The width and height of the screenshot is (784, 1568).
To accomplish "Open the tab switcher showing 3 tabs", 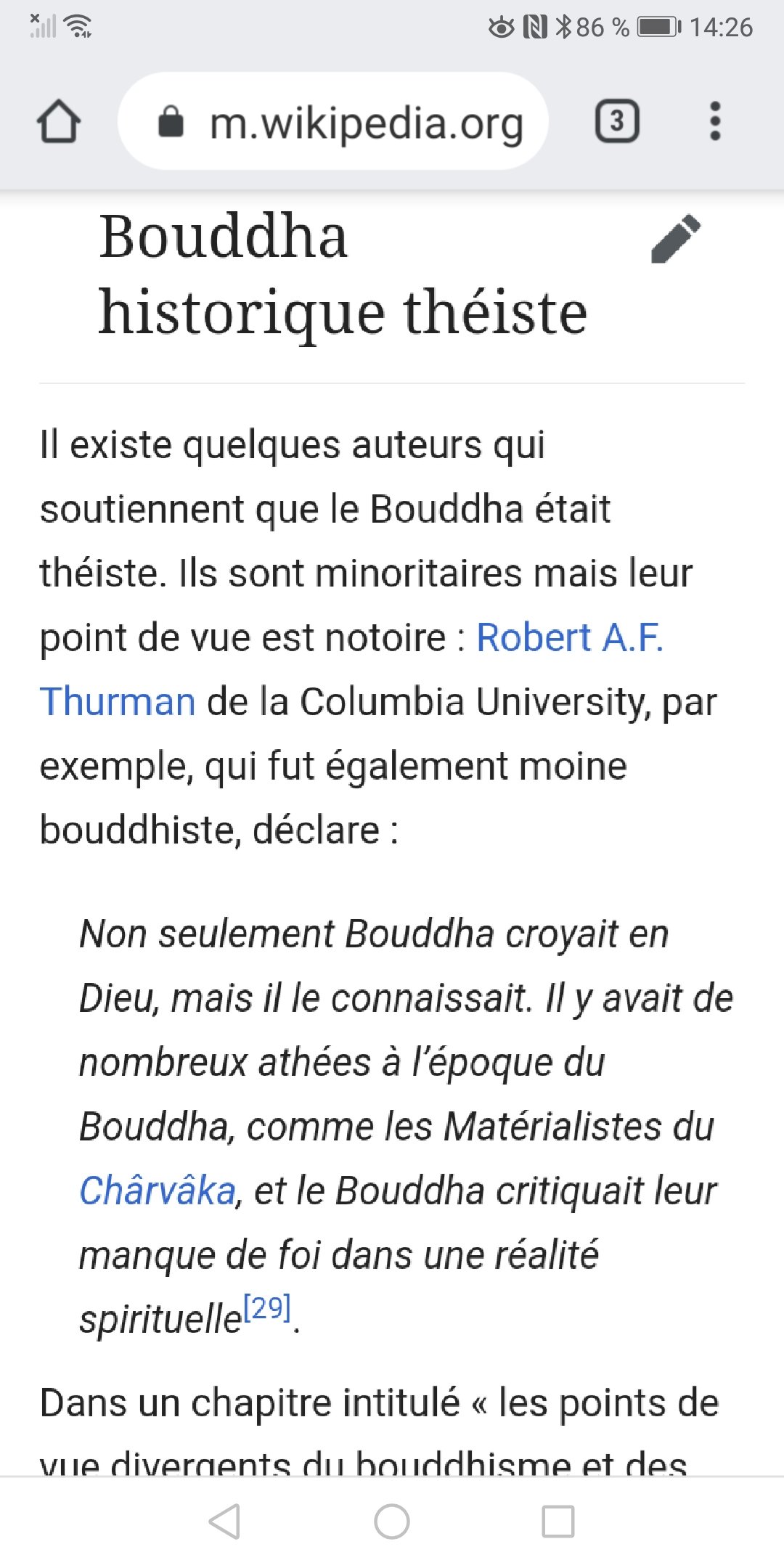I will (617, 121).
